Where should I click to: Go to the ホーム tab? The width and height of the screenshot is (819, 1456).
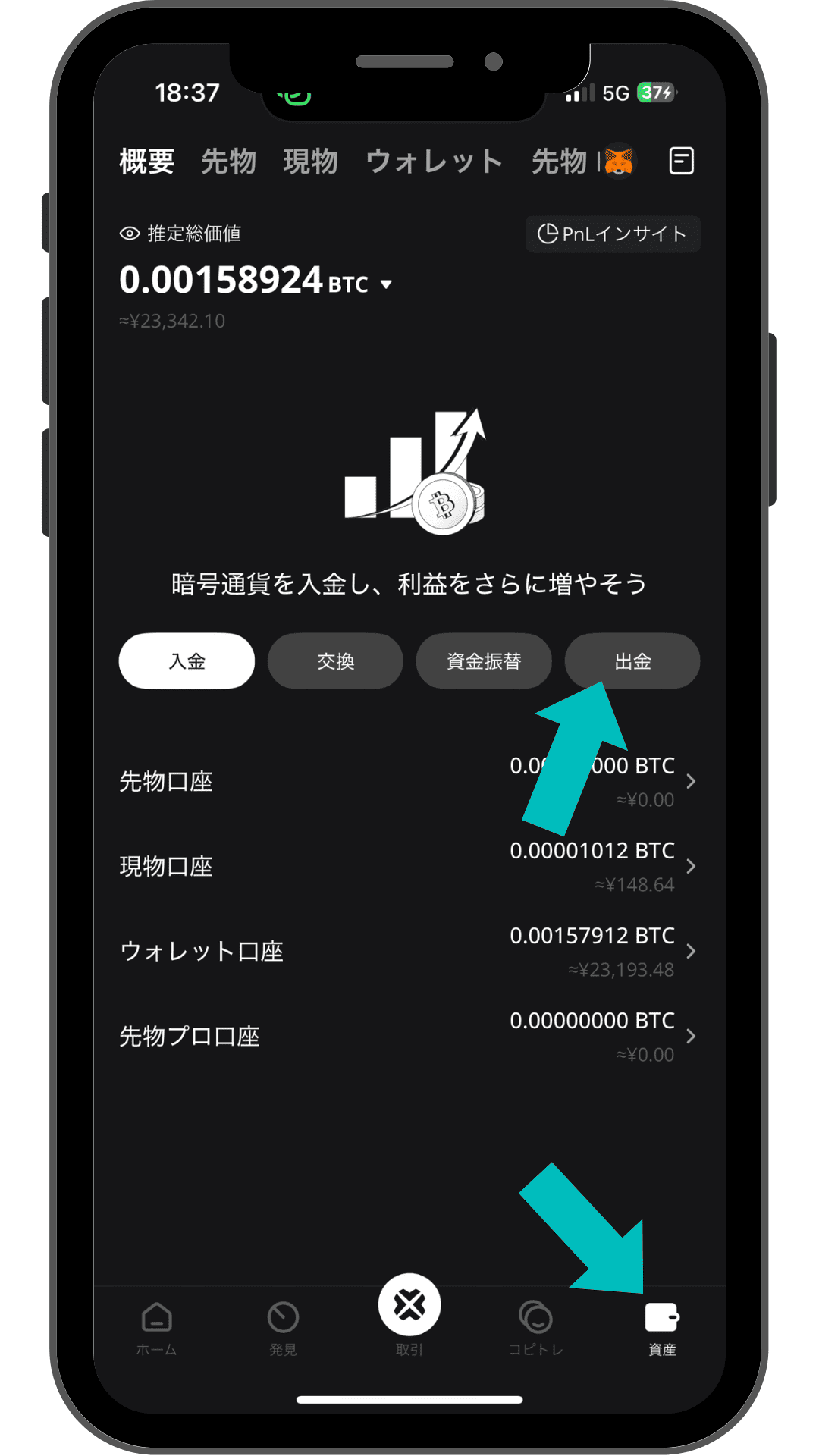pyautogui.click(x=157, y=1327)
